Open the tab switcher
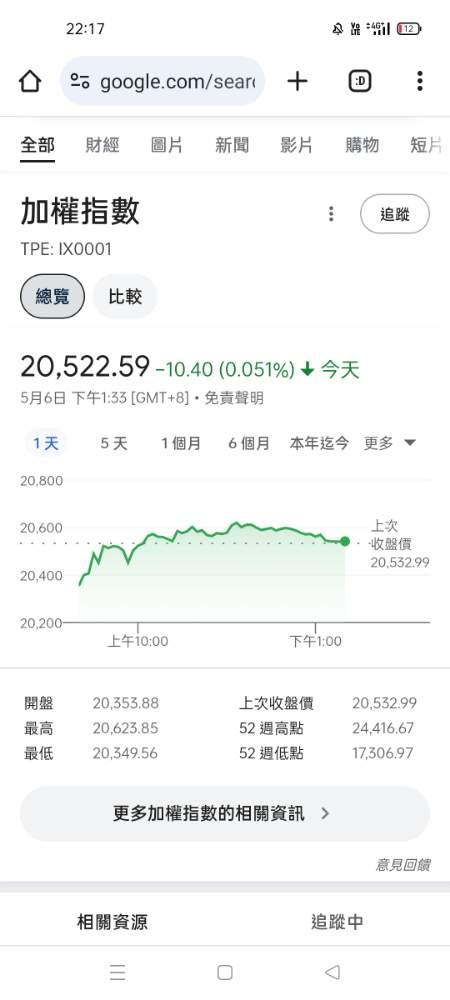This screenshot has height=1000, width=450. 360,81
